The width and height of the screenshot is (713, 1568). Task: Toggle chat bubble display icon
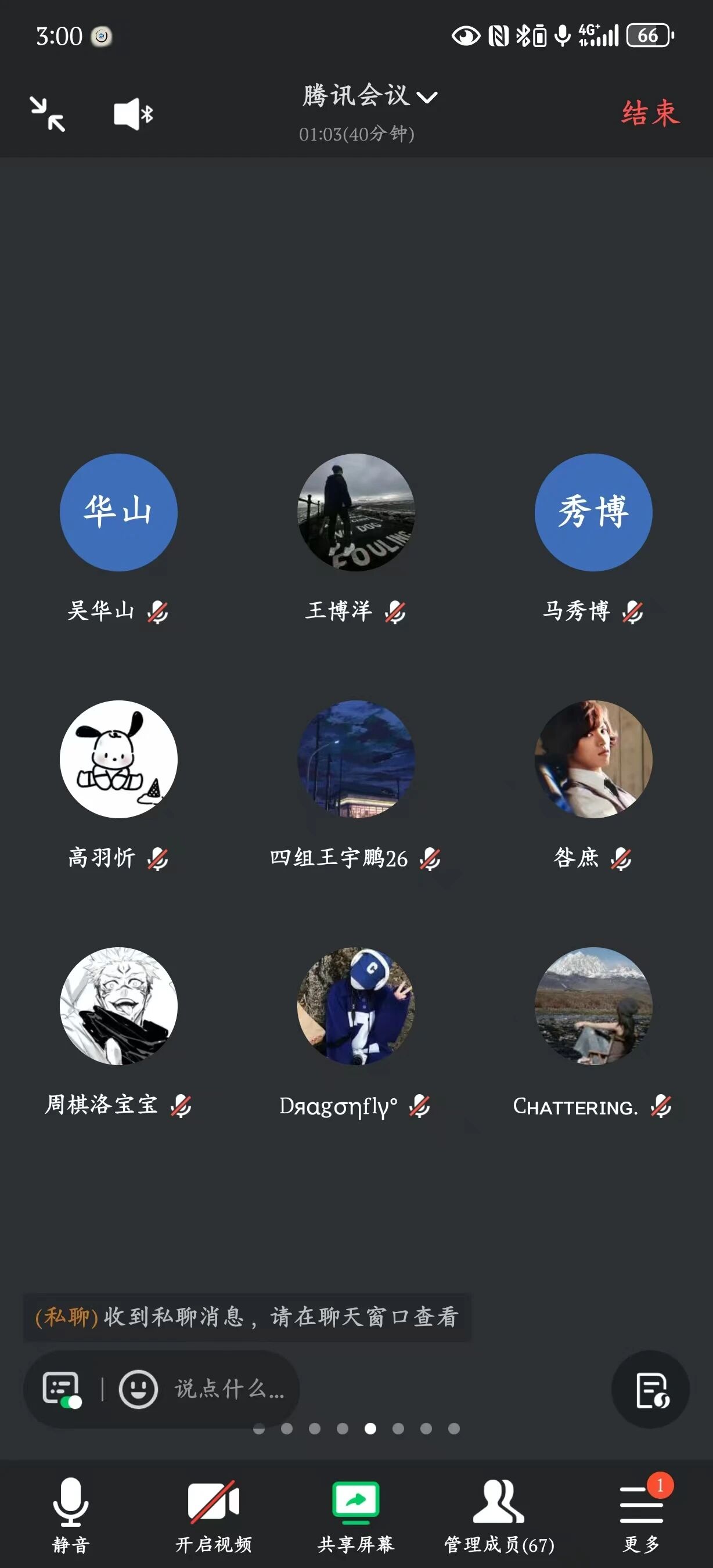[62, 1390]
